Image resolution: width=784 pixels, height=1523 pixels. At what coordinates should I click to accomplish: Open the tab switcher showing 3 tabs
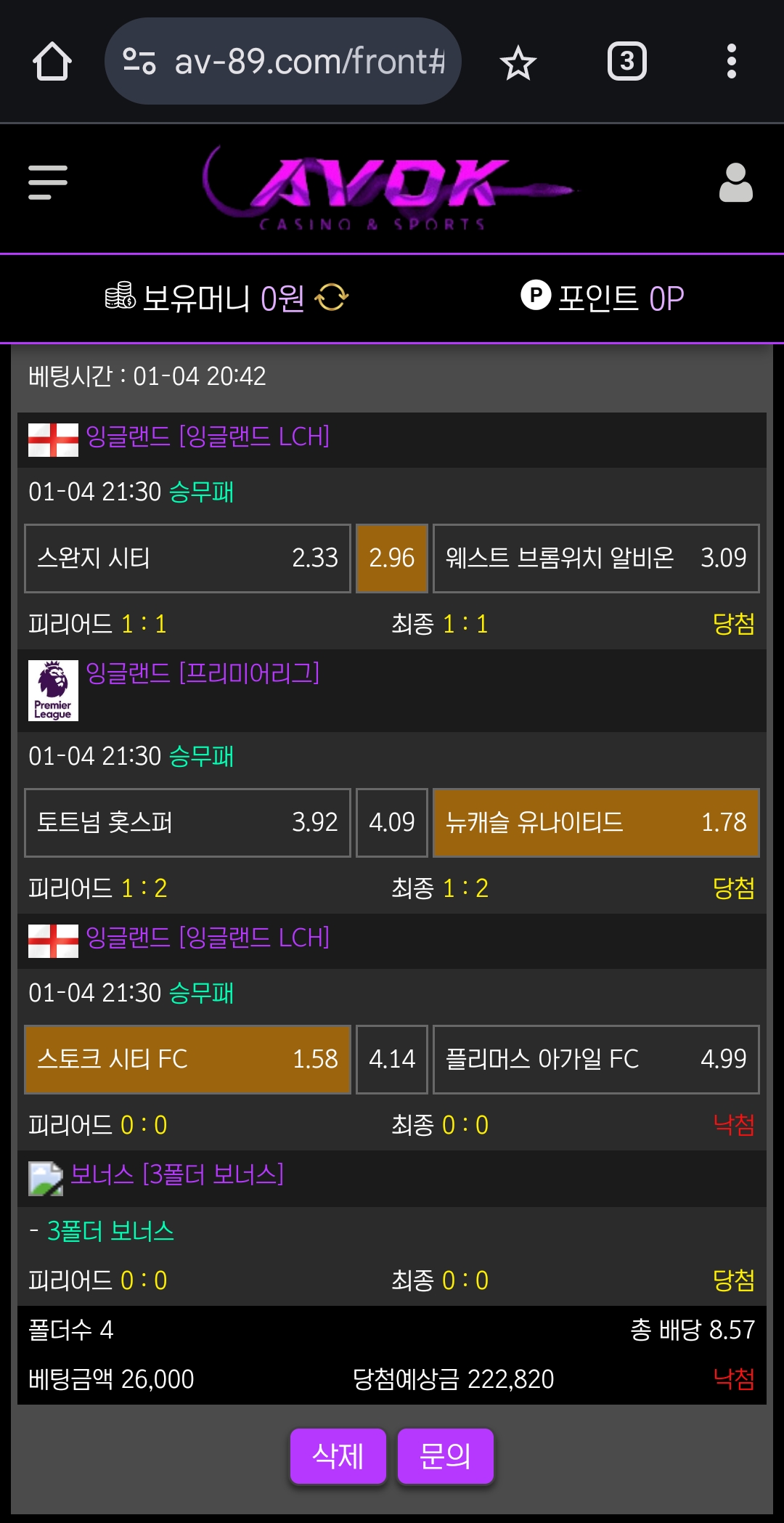626,62
